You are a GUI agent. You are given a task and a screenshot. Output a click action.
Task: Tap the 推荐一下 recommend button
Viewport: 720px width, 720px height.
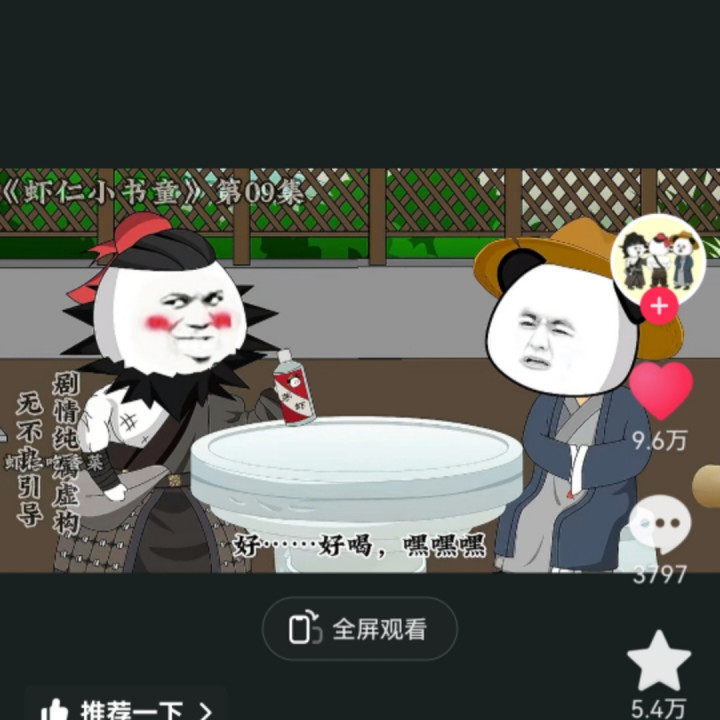tap(127, 709)
